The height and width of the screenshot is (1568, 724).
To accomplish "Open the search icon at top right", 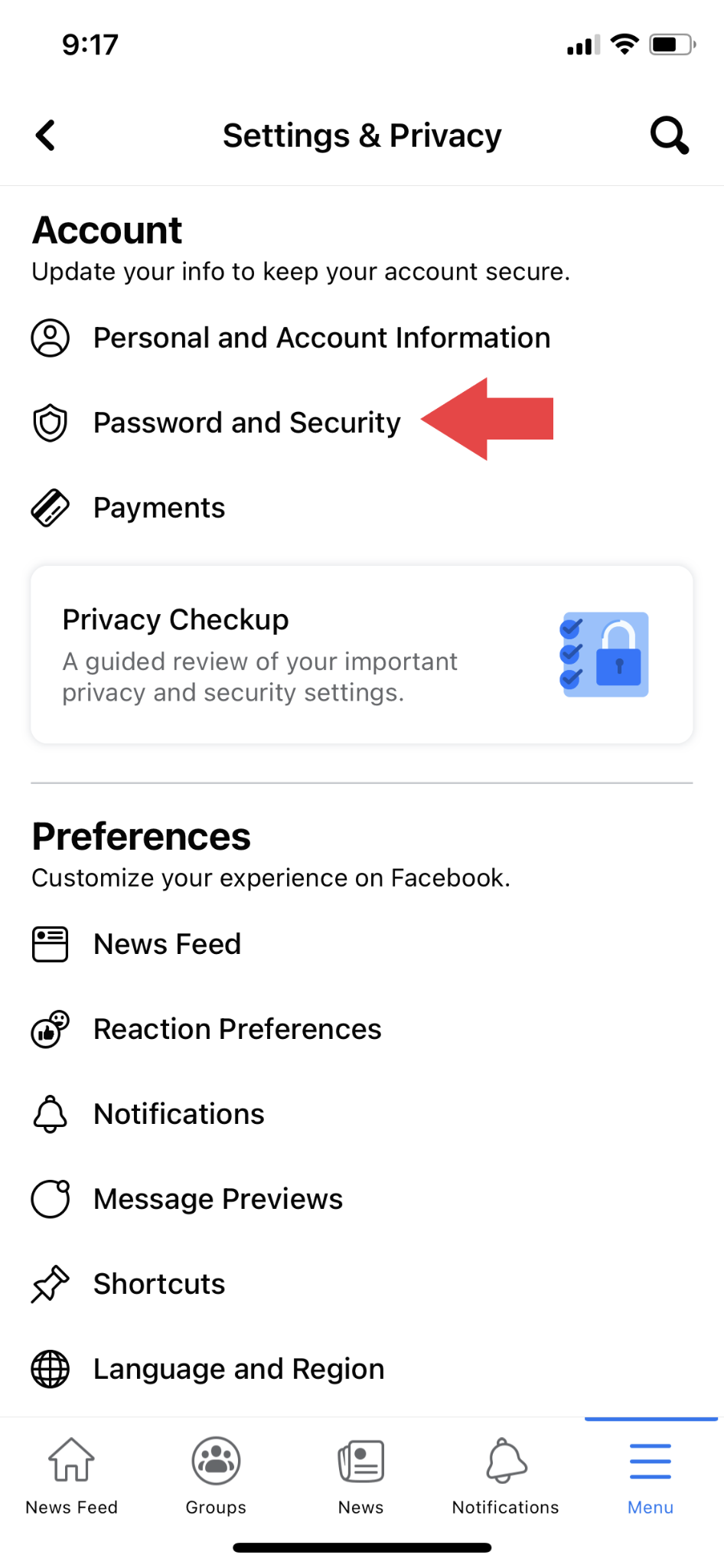I will click(667, 135).
